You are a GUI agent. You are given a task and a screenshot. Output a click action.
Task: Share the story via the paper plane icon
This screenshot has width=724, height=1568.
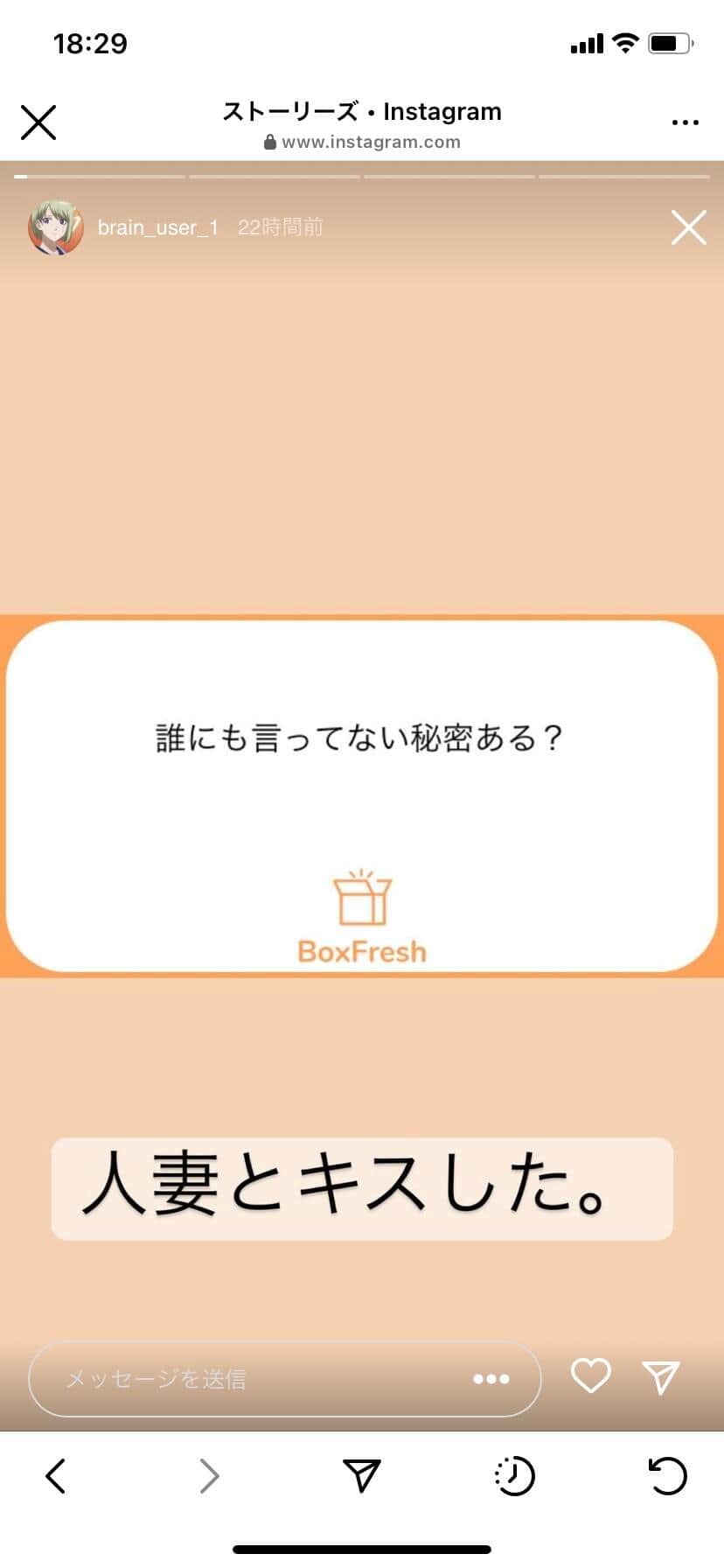click(x=662, y=1376)
